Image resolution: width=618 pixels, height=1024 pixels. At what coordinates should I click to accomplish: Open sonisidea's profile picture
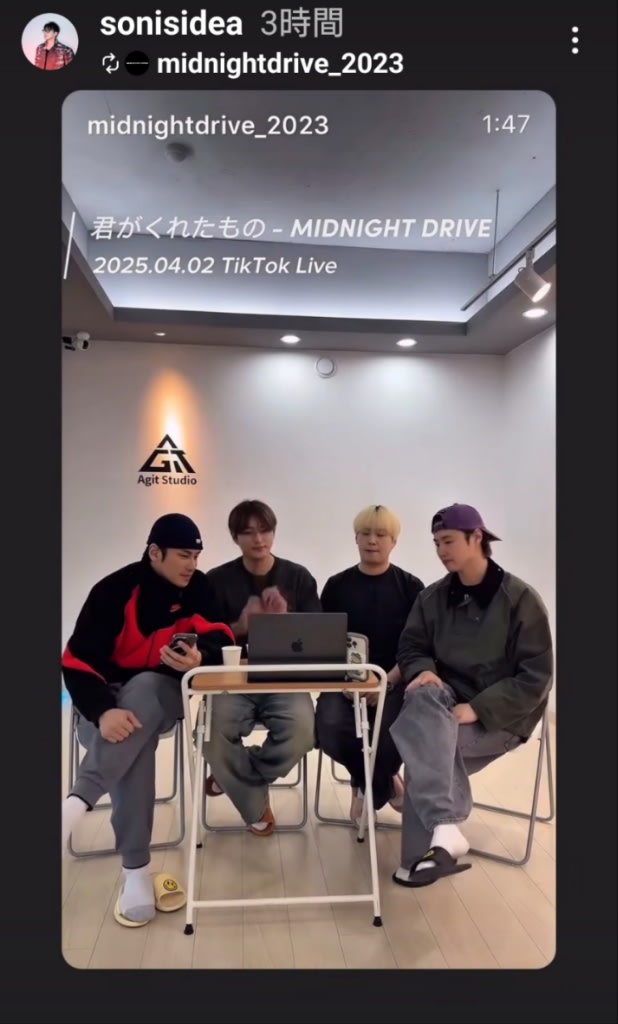(49, 42)
